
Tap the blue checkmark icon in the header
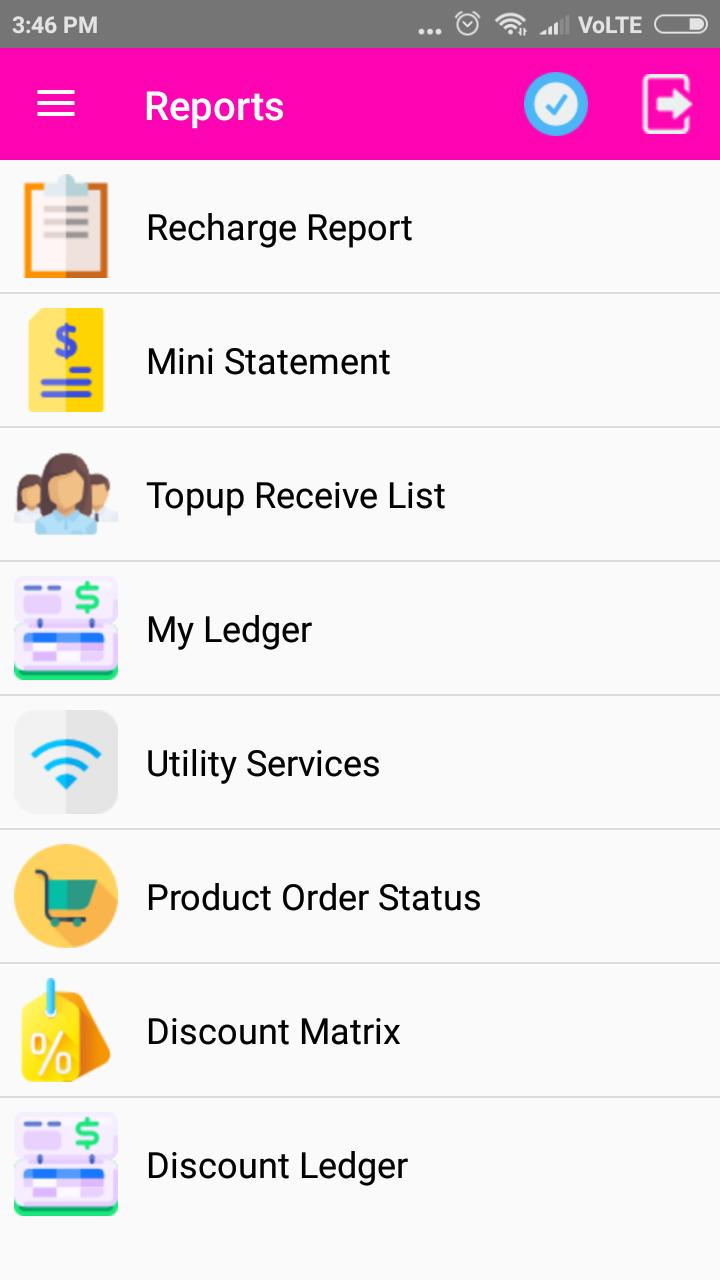coord(556,104)
